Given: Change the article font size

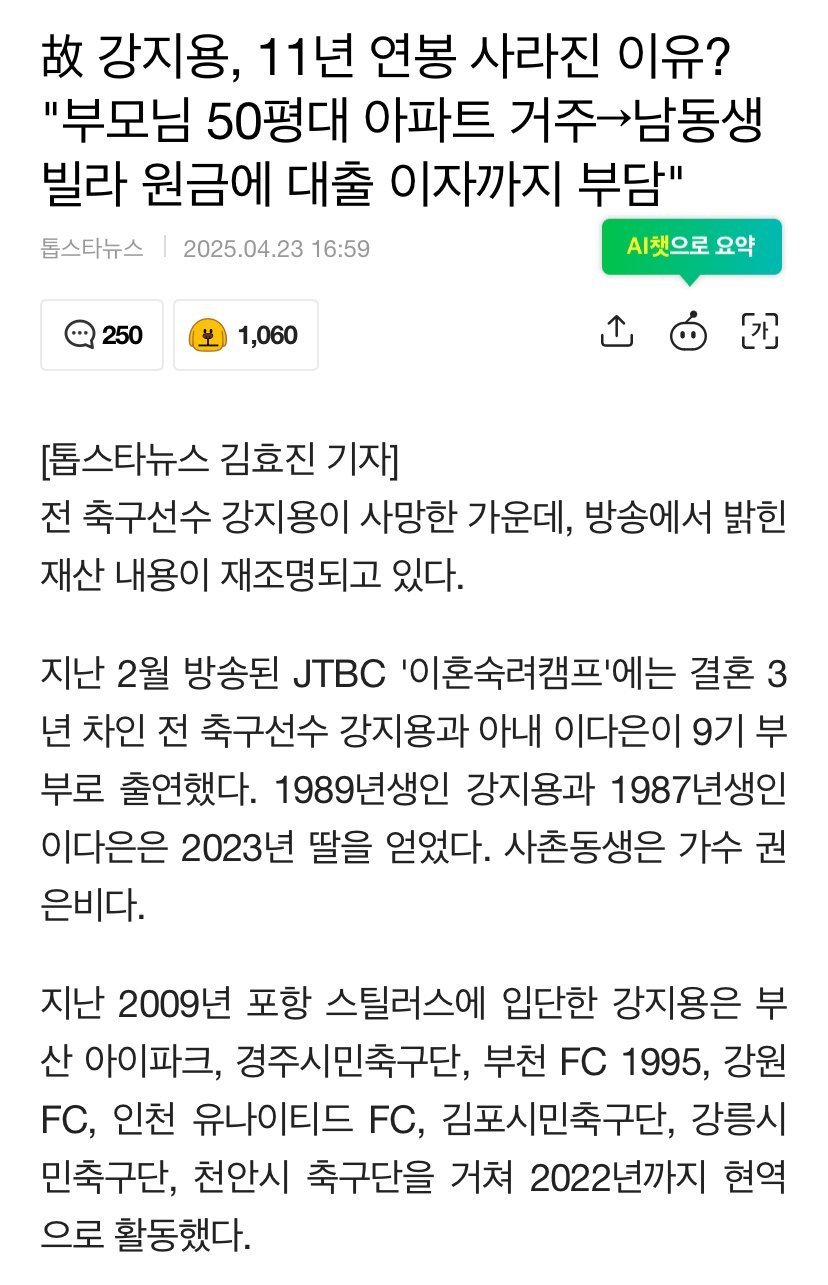Looking at the screenshot, I should [759, 332].
